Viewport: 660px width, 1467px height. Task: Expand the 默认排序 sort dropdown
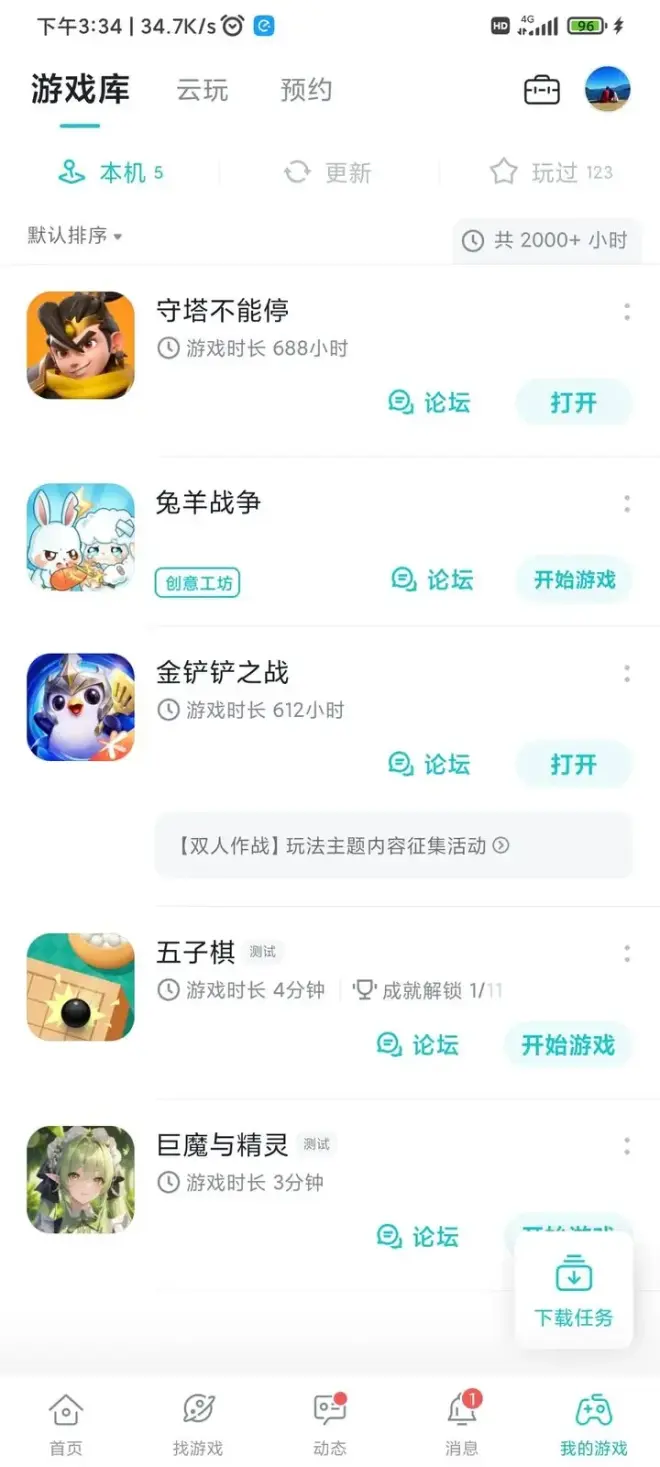75,236
